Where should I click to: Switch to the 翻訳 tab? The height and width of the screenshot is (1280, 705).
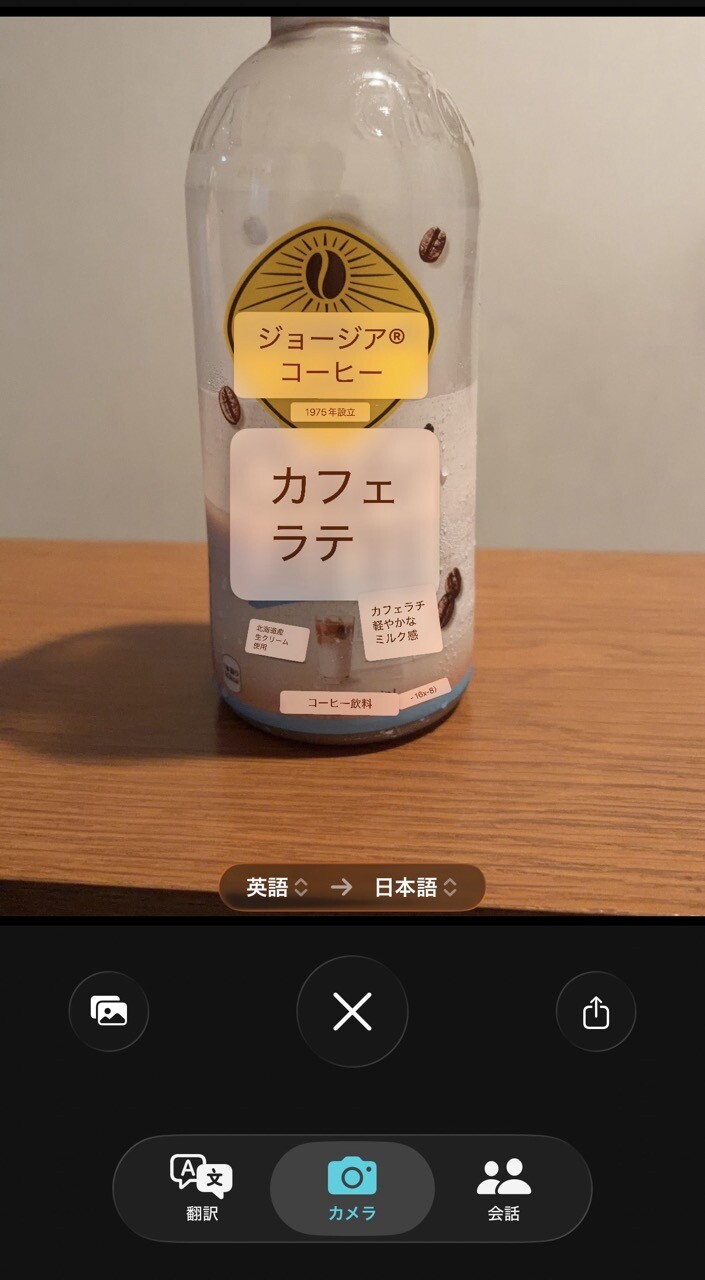201,1188
